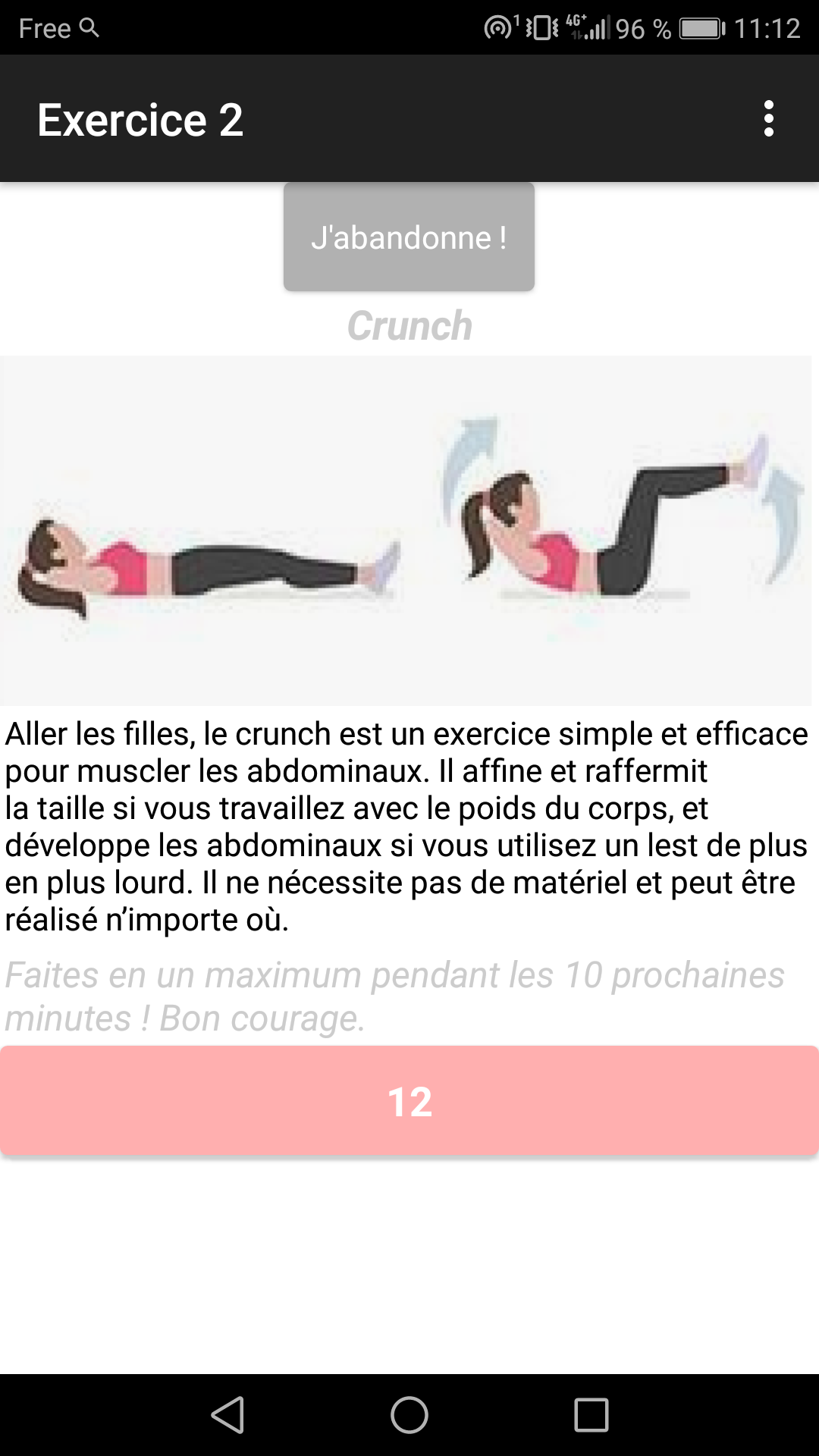Return to the home screen

(409, 1415)
